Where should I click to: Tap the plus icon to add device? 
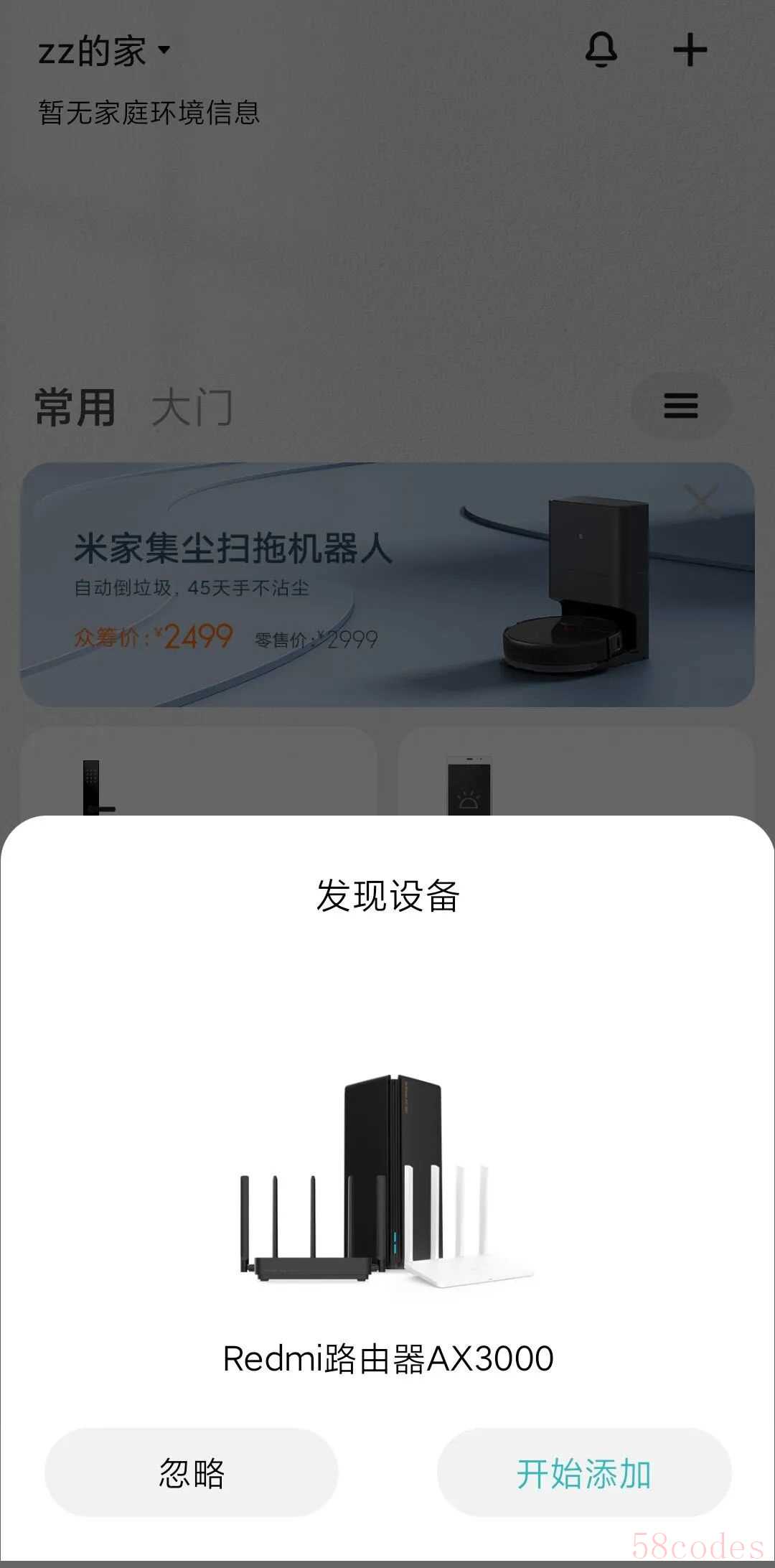[x=690, y=50]
